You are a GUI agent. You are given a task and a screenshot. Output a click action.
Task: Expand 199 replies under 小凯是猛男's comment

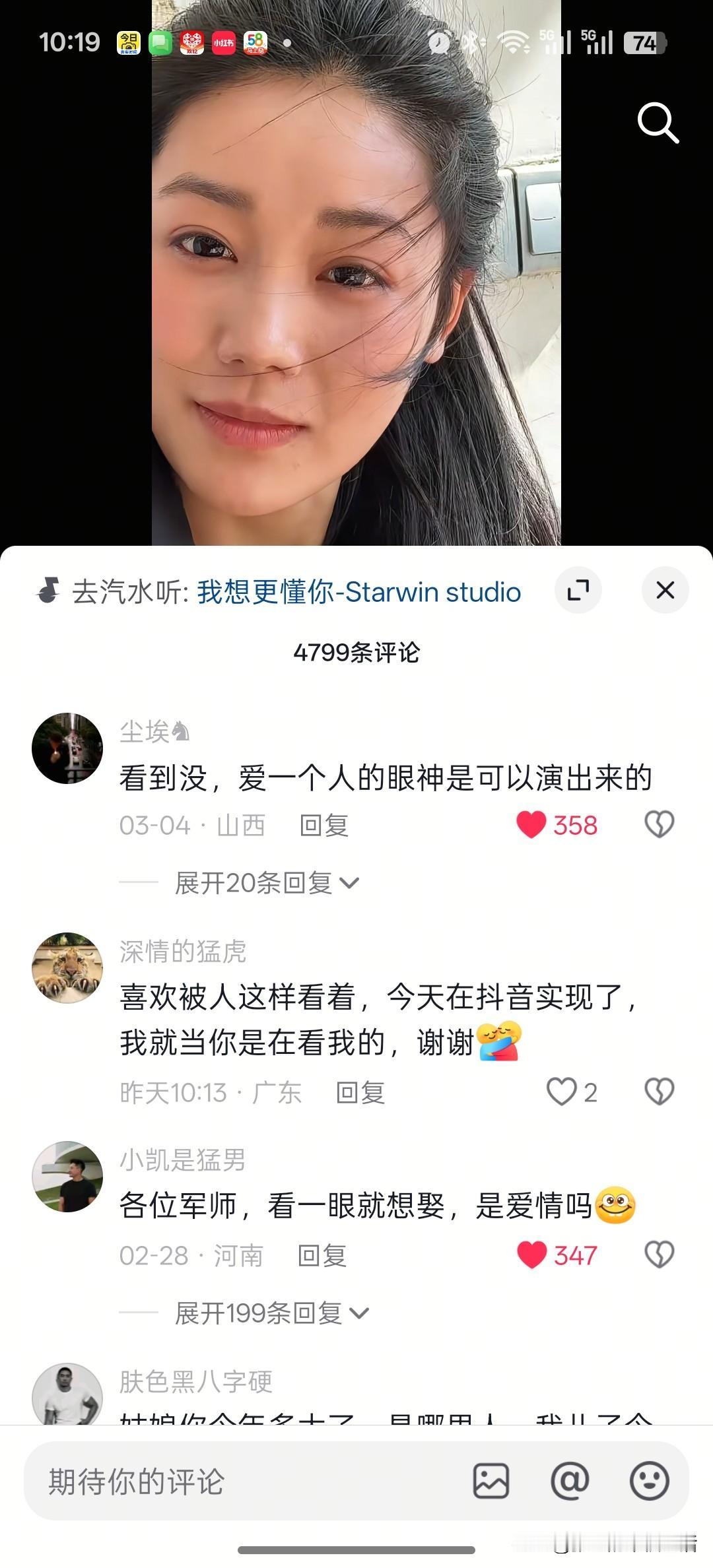click(269, 1314)
